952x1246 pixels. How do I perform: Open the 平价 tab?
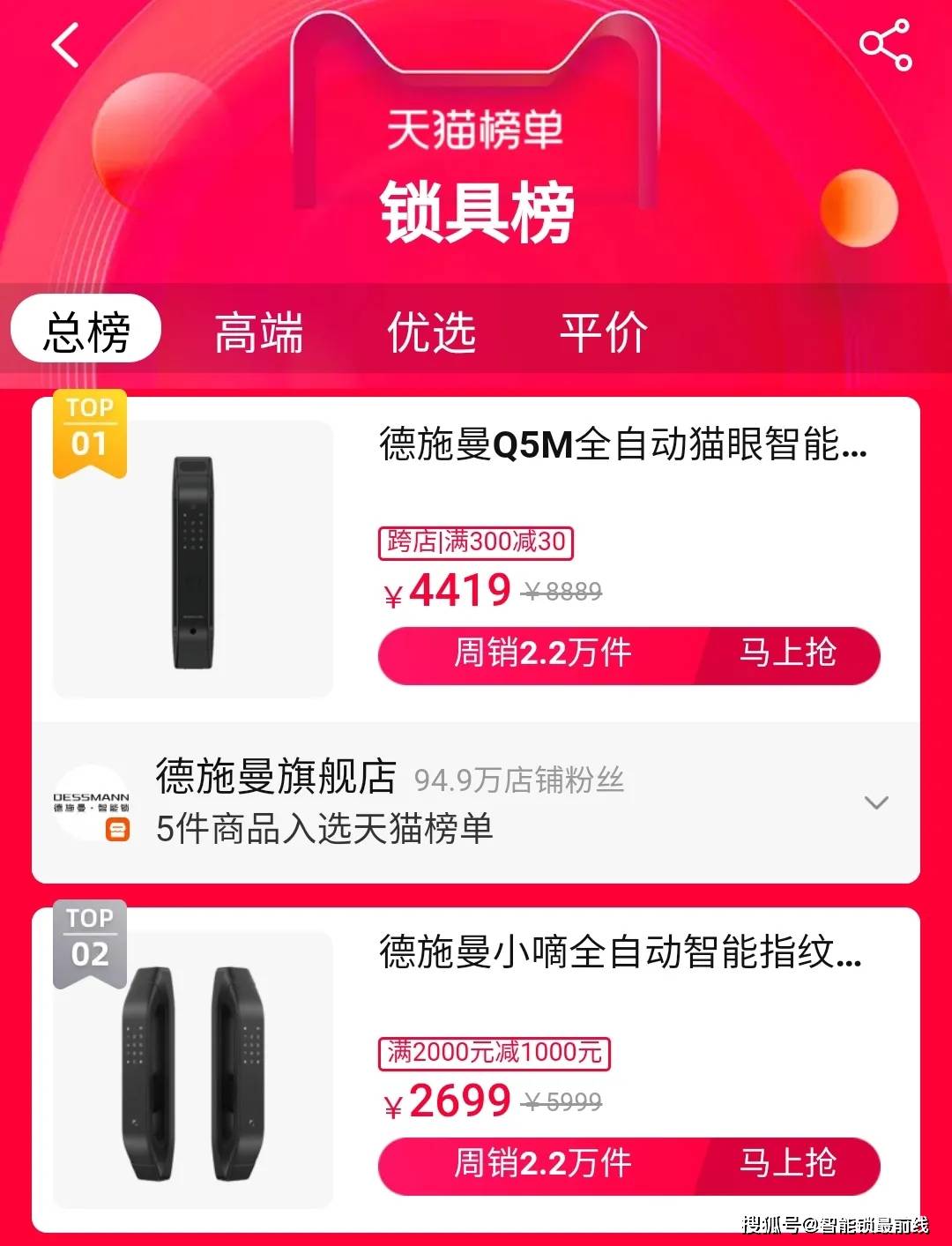pyautogui.click(x=604, y=332)
